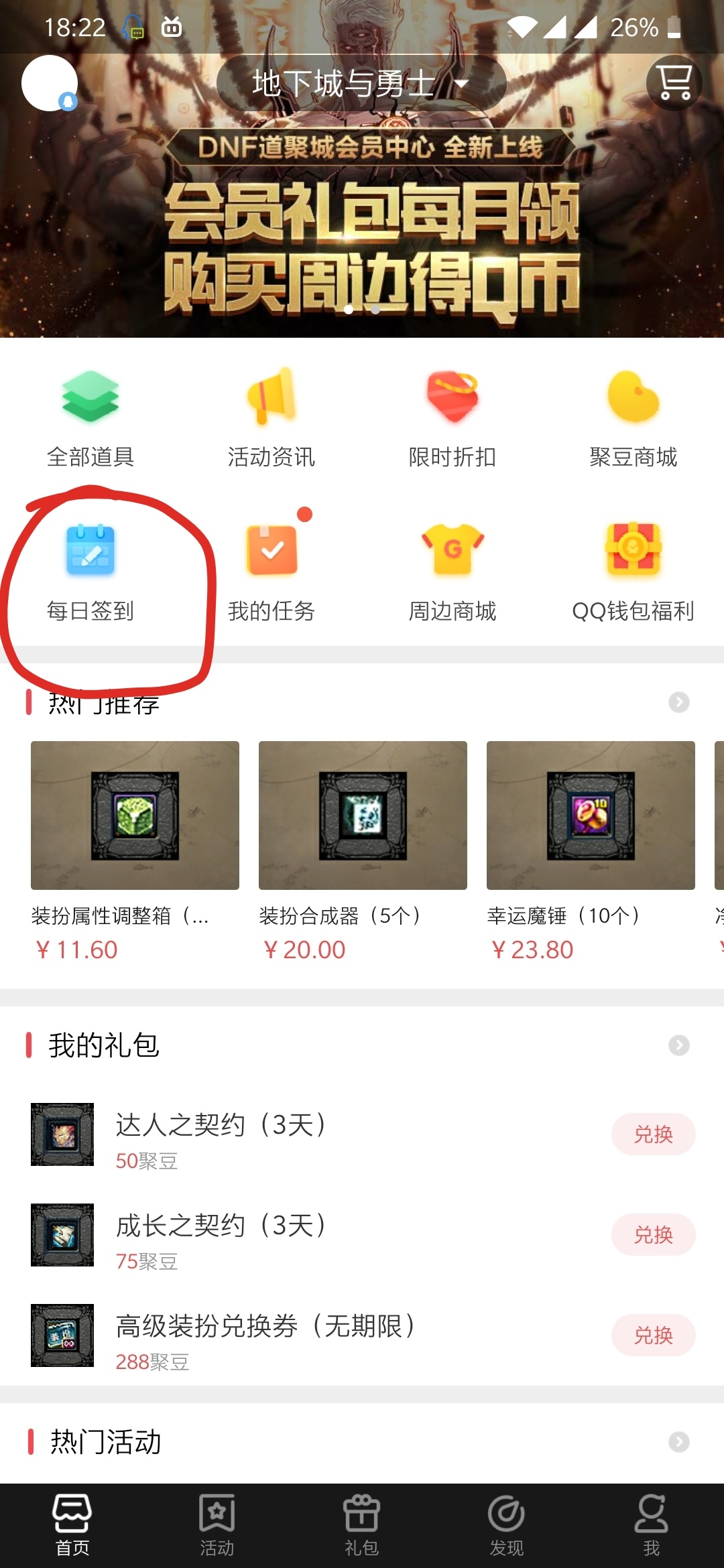Image resolution: width=724 pixels, height=1568 pixels.
Task: View 装扮合成器（5个）product
Action: (363, 815)
